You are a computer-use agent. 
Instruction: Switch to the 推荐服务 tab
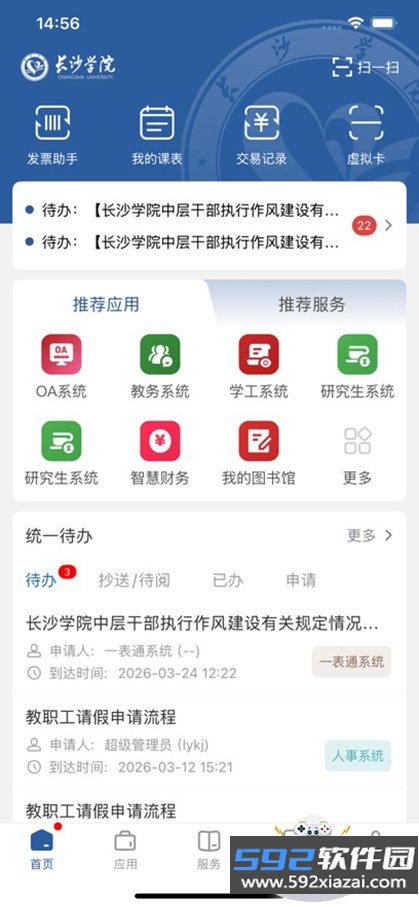pos(312,304)
